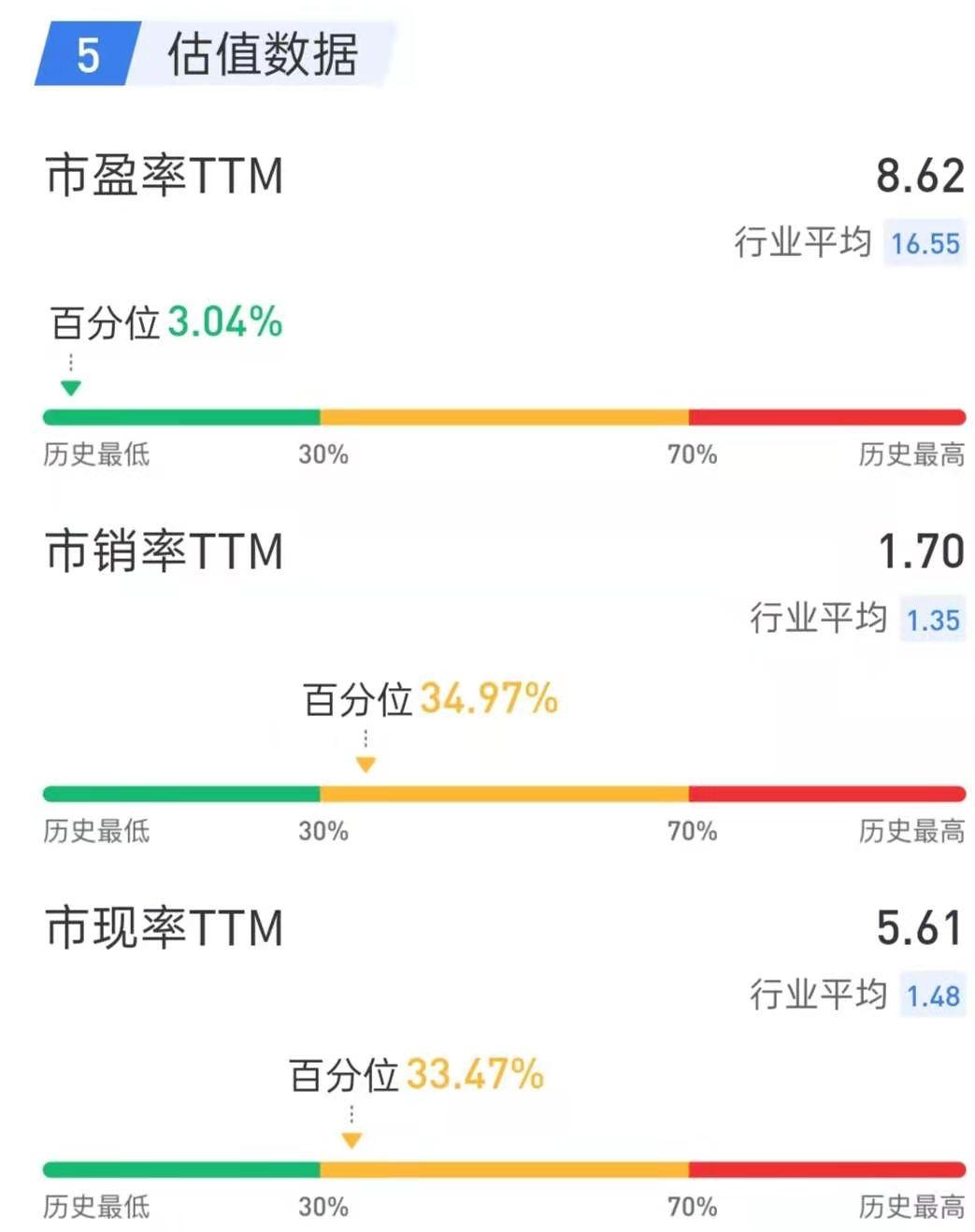Click the 历史最低 label on the first bar

pos(97,455)
